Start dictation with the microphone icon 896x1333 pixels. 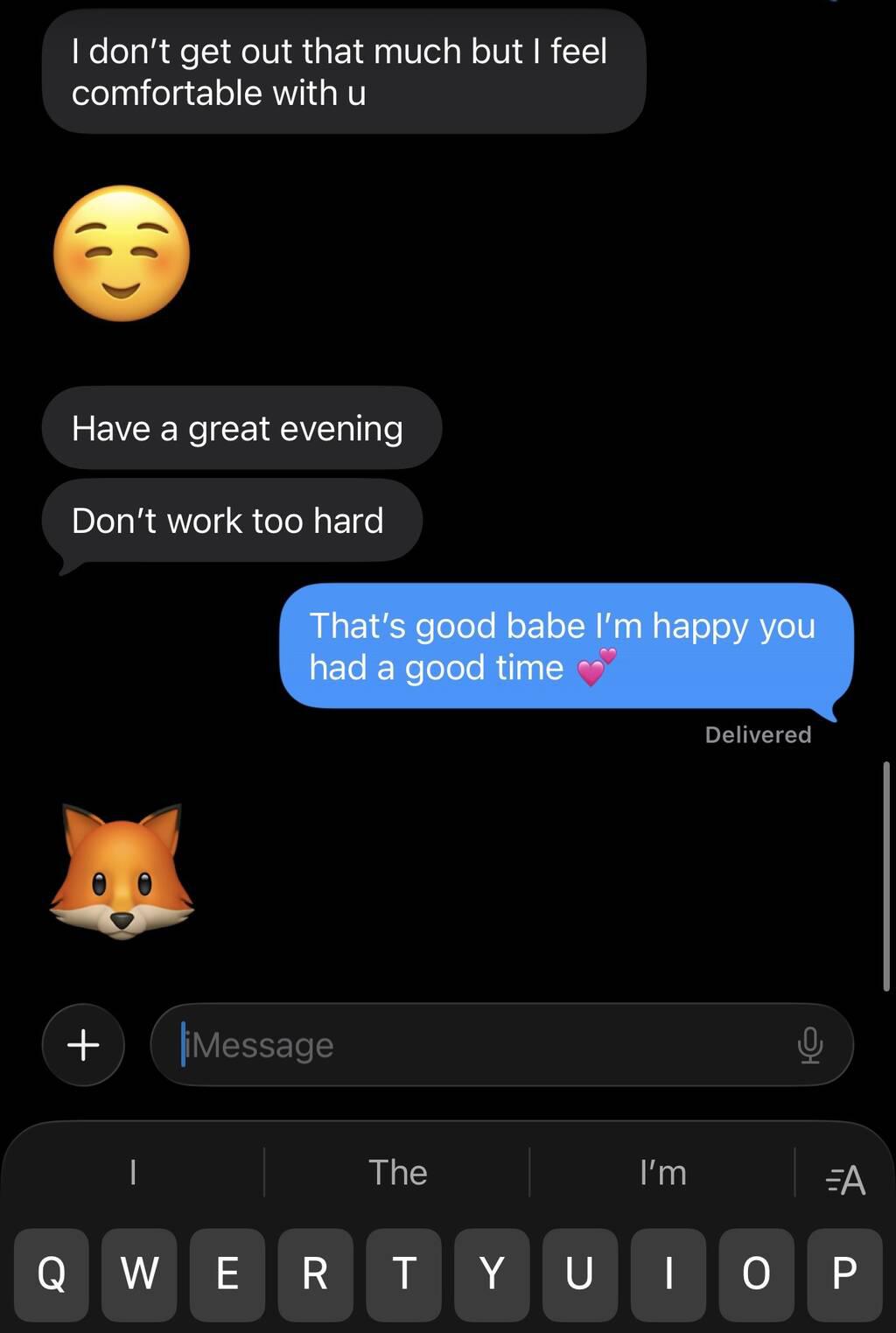coord(810,1044)
